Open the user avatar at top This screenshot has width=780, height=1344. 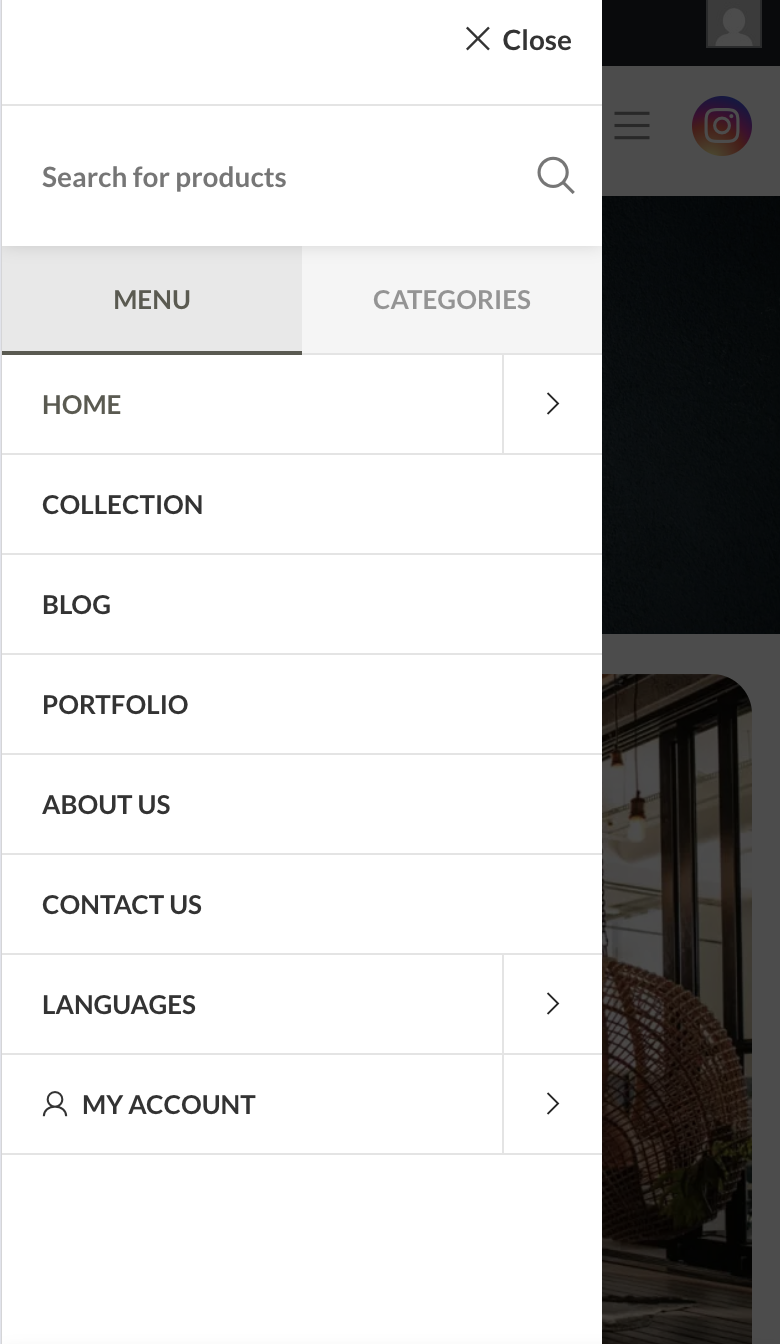pos(733,24)
